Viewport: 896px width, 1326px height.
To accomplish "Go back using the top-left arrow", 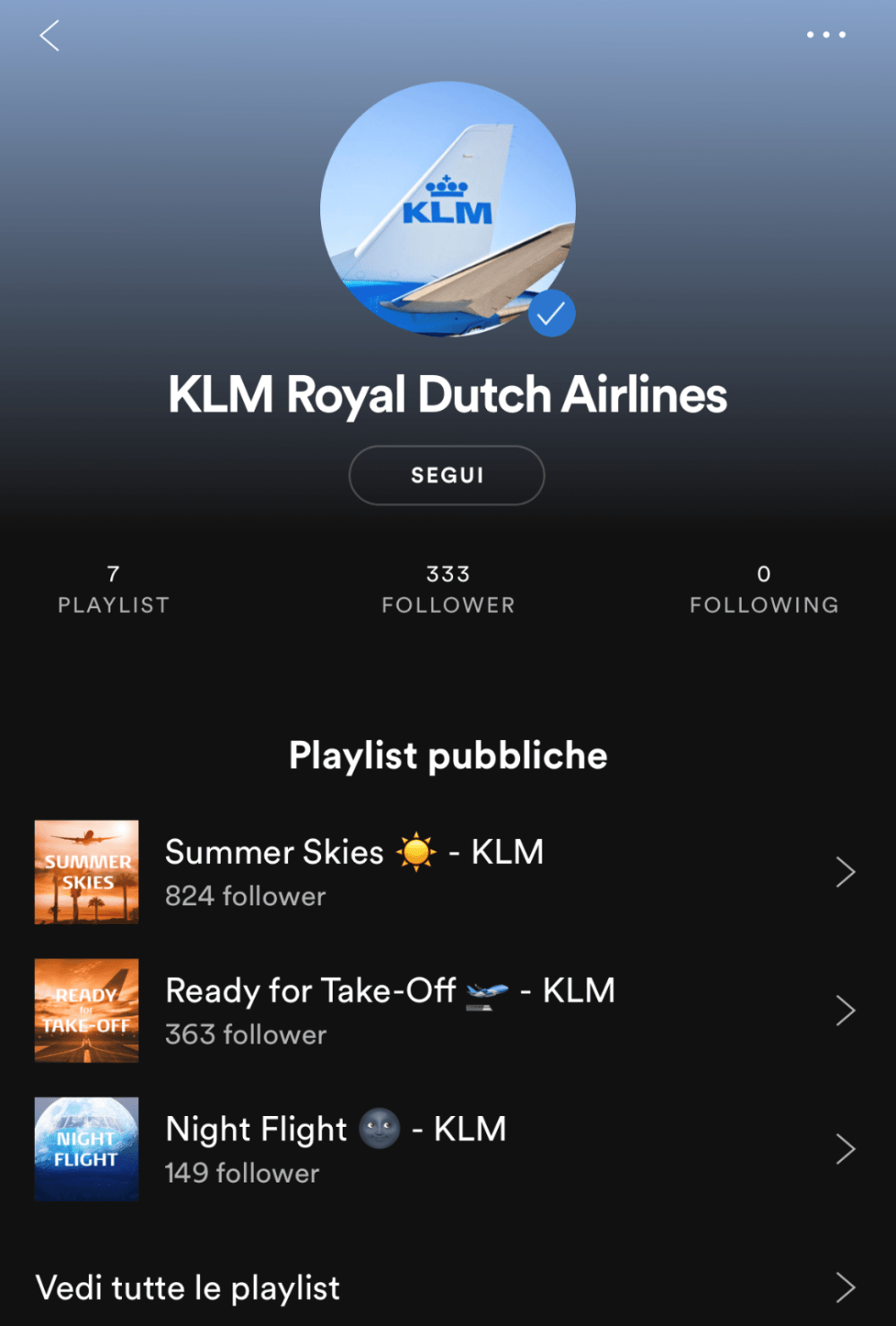I will pos(50,36).
